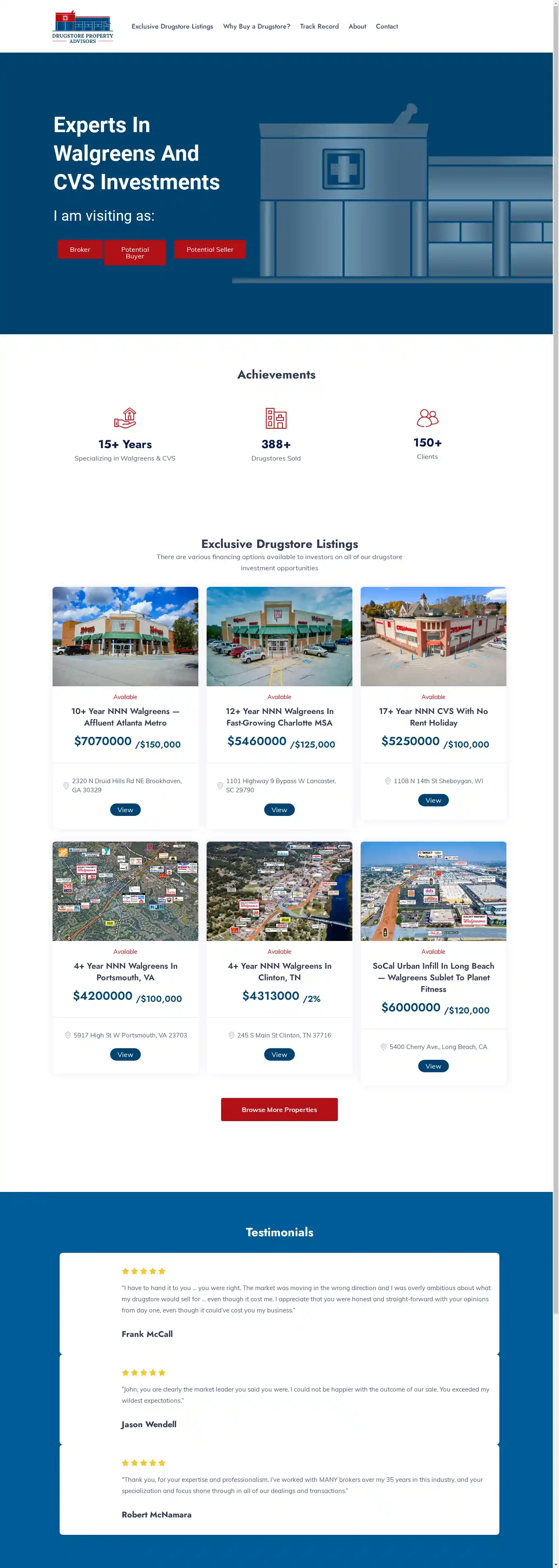View the Sheboygan CVS listing
Screen dimensions: 559x1568
click(433, 801)
